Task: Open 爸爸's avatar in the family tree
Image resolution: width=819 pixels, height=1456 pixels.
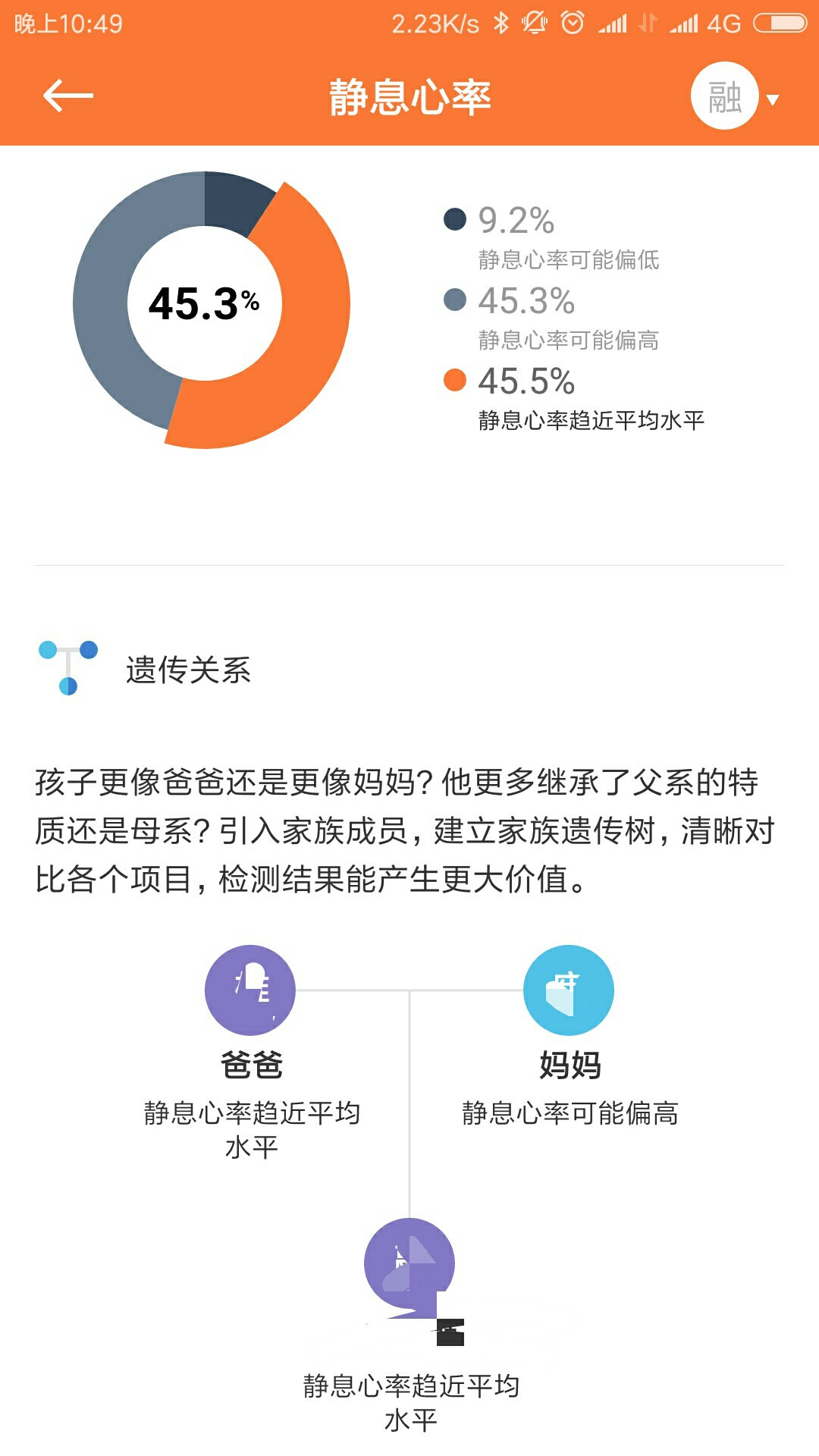Action: (250, 990)
